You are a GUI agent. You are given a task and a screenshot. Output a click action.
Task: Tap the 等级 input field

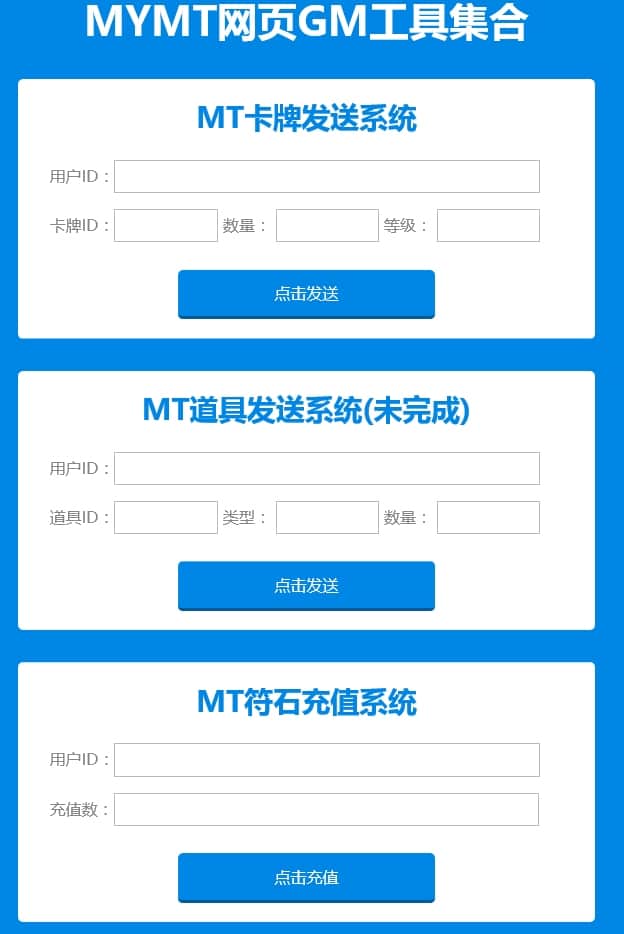488,225
